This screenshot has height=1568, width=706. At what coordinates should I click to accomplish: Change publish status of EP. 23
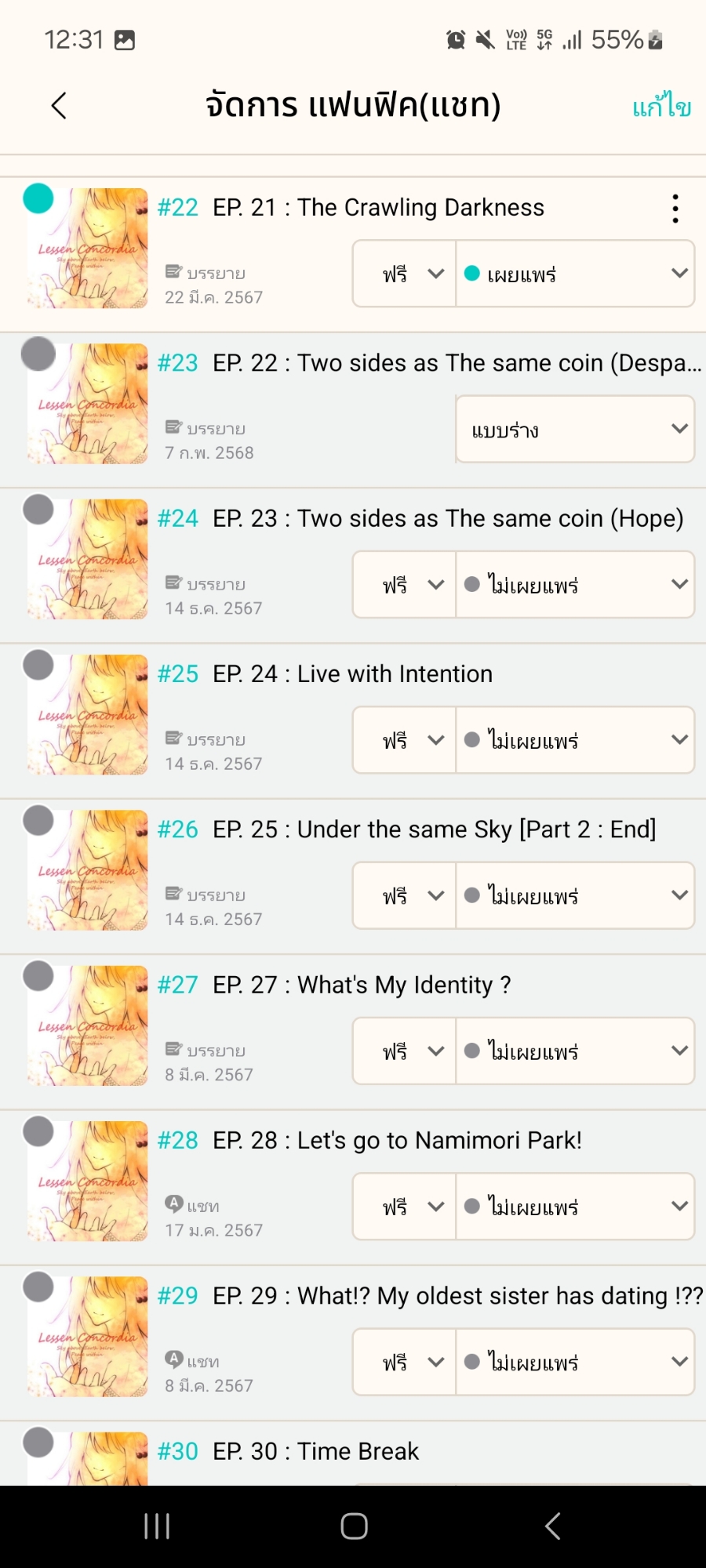(x=575, y=585)
